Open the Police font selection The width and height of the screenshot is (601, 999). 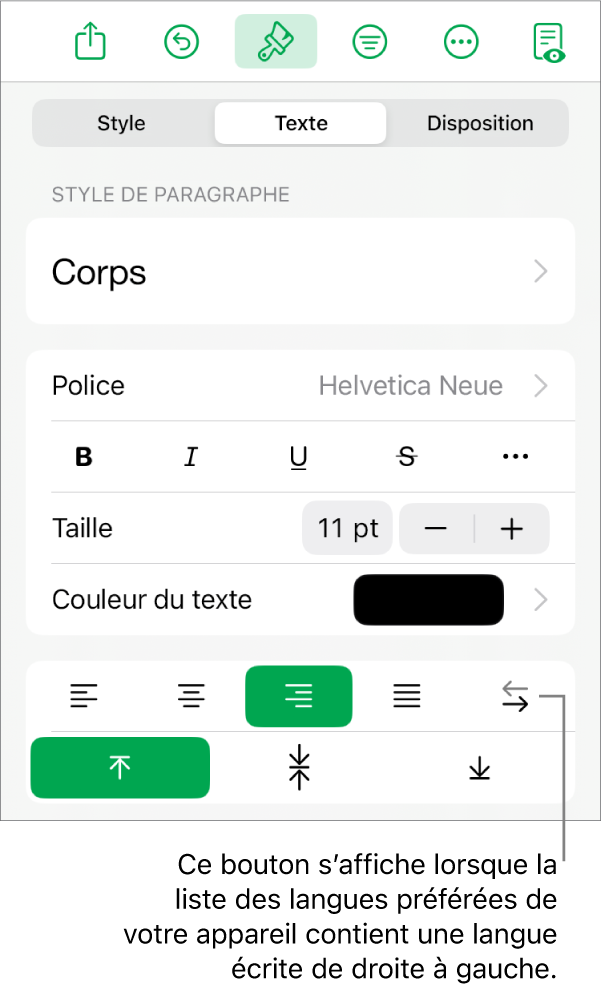click(300, 386)
